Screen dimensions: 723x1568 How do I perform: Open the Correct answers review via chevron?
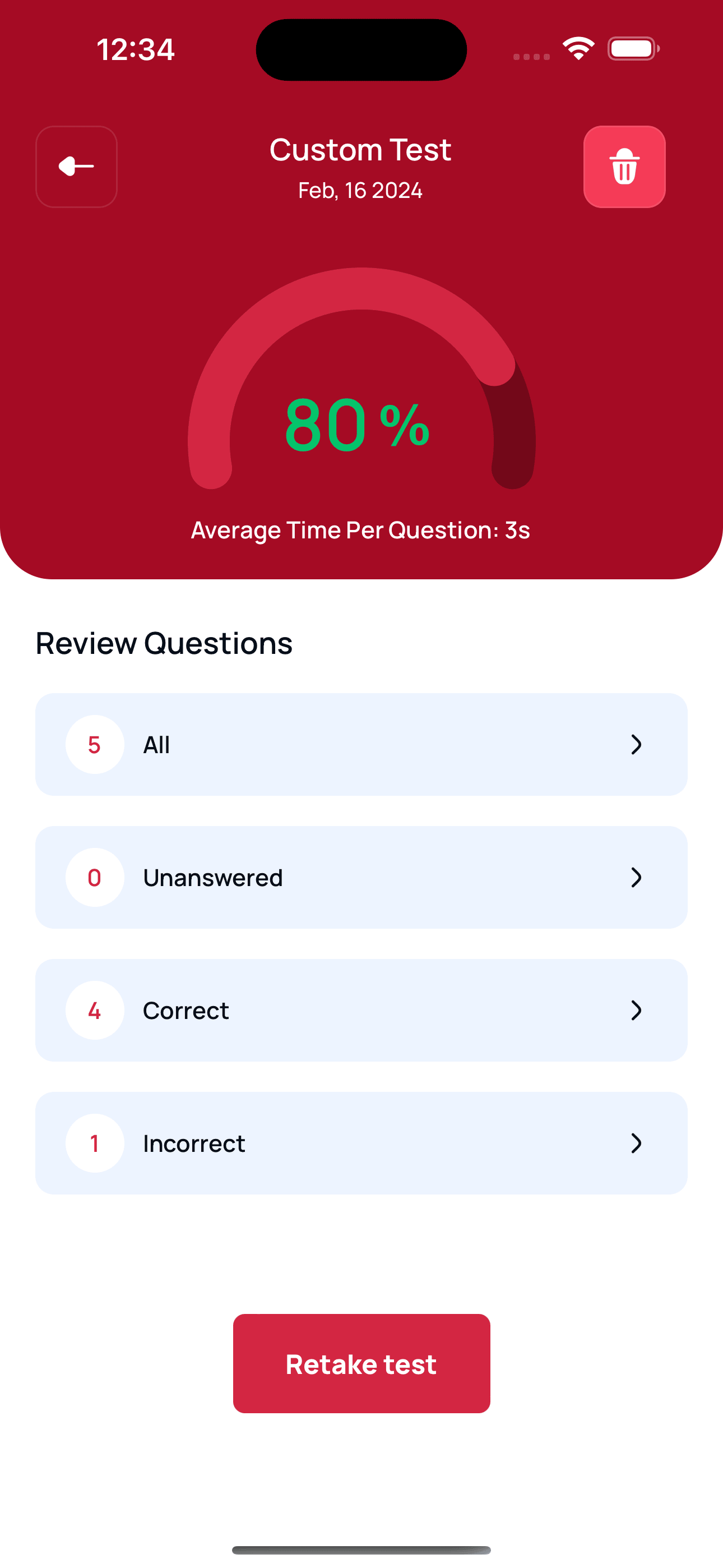(x=637, y=1011)
